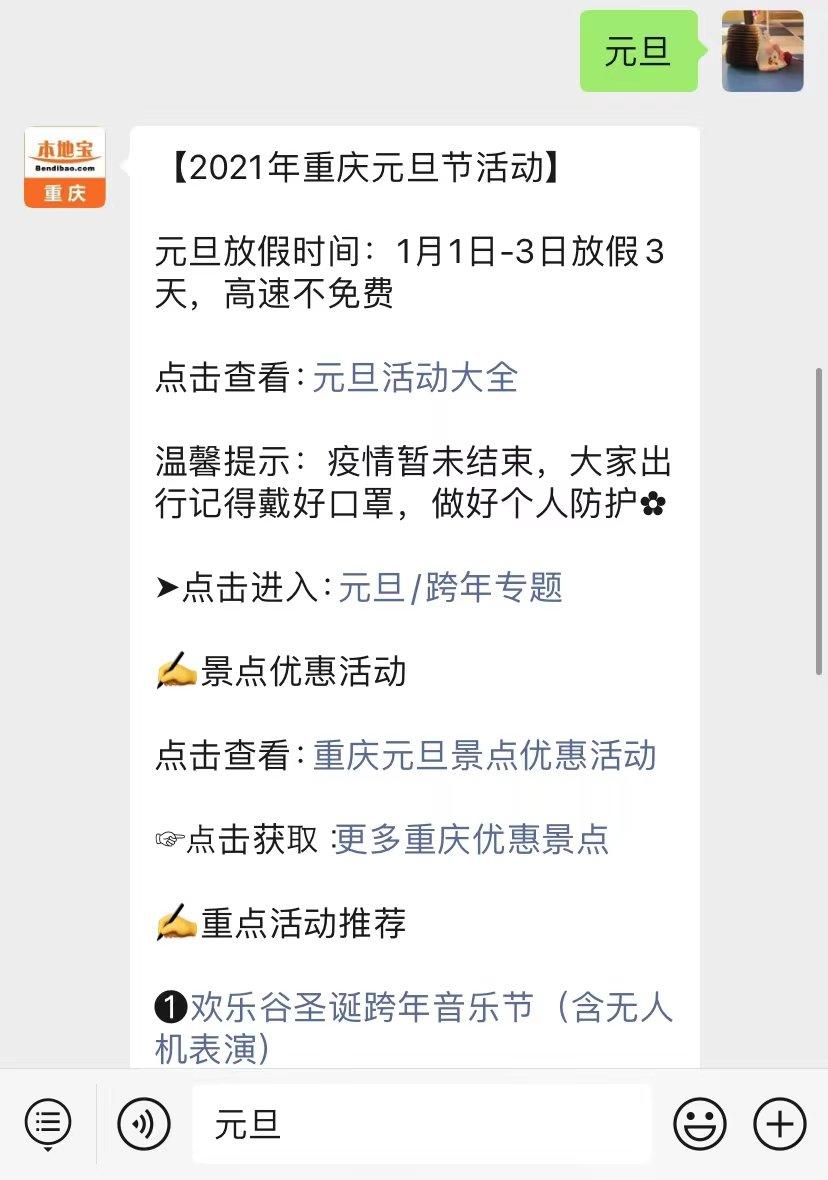Open the 更多重庆优惠景点 link
Image resolution: width=828 pixels, height=1180 pixels.
coord(471,839)
